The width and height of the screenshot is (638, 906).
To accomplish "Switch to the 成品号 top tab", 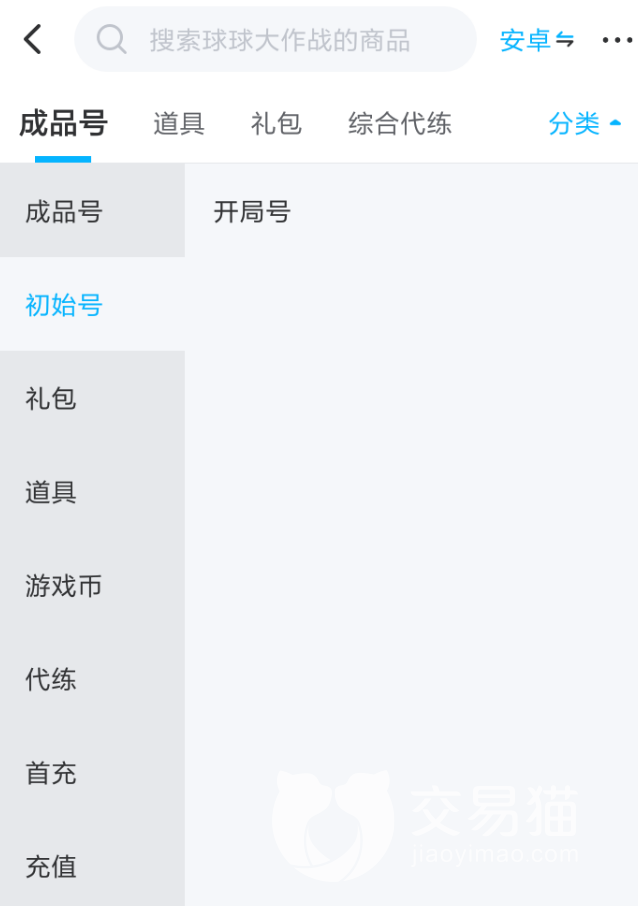I will click(63, 124).
